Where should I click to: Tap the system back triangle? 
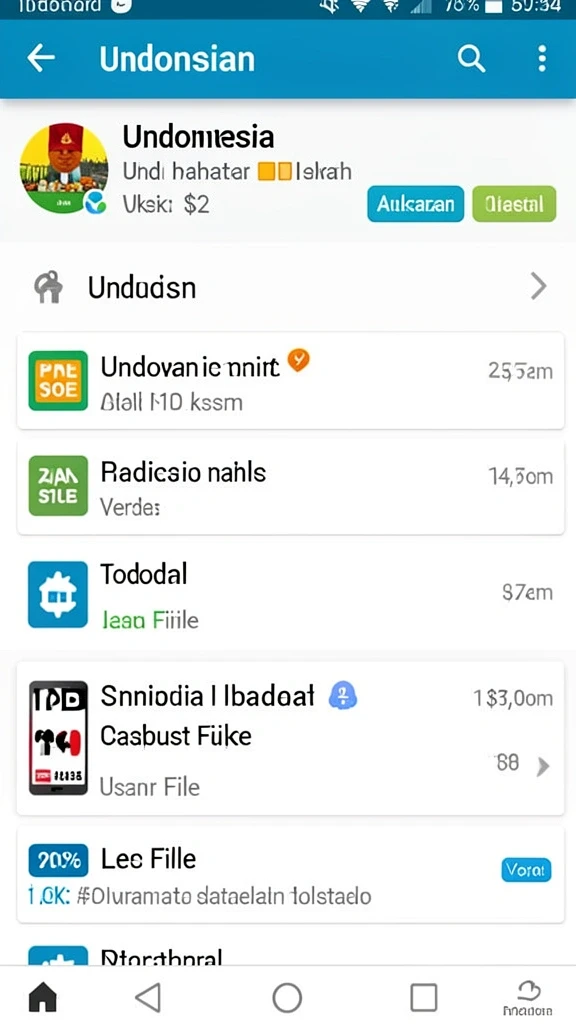point(149,997)
